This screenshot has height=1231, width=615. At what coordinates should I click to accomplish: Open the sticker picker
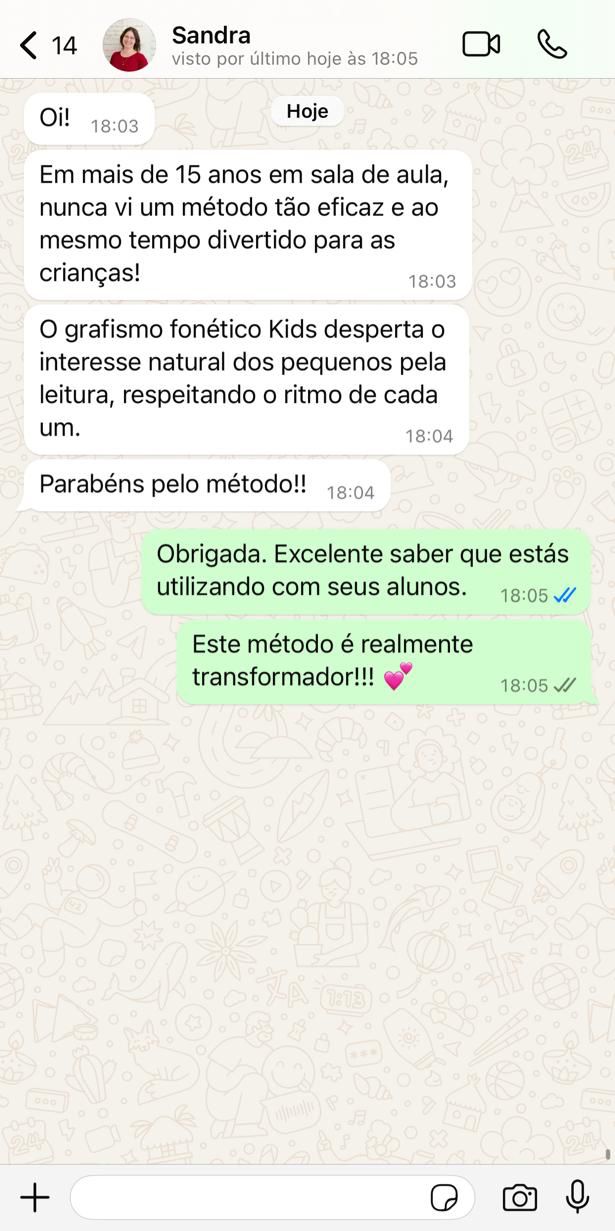click(x=444, y=1197)
